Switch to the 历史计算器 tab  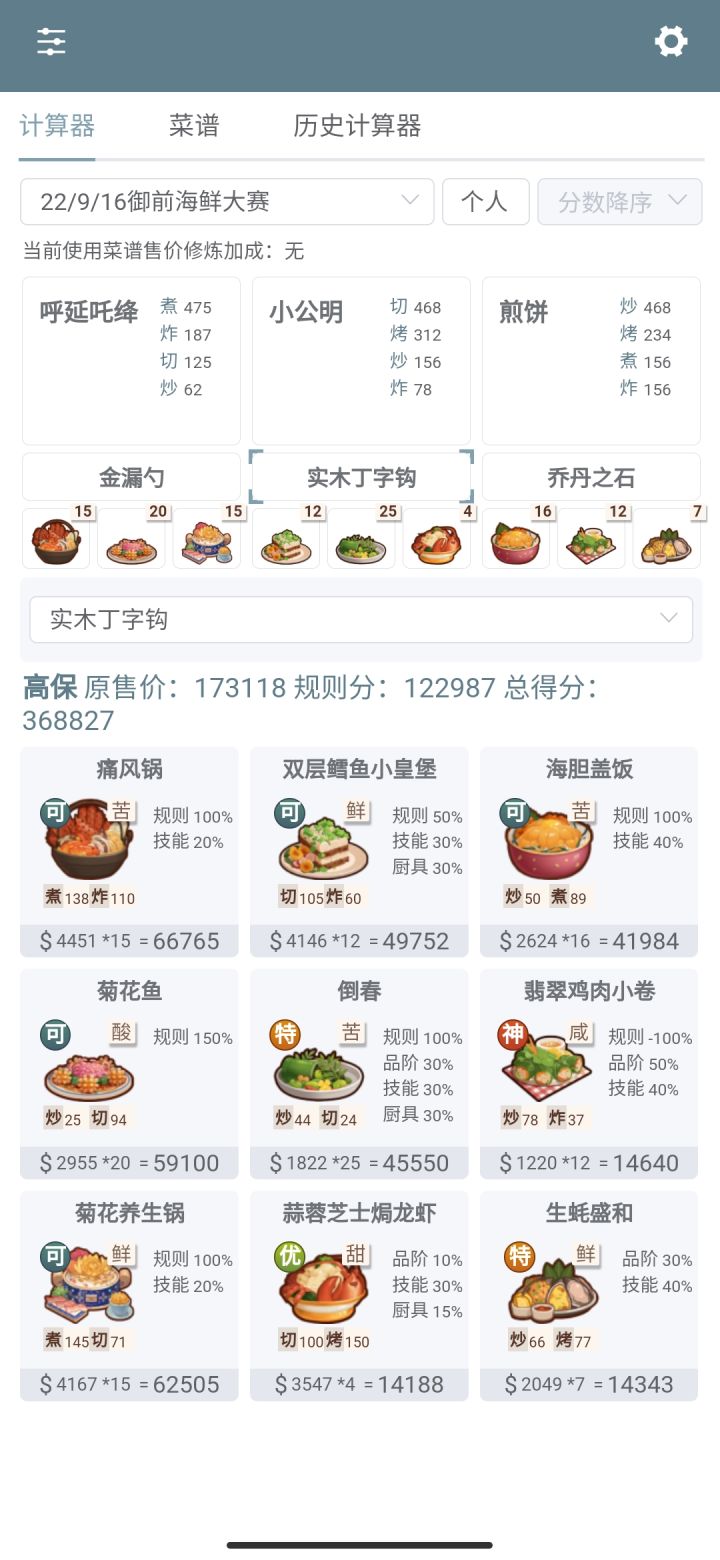click(x=357, y=126)
